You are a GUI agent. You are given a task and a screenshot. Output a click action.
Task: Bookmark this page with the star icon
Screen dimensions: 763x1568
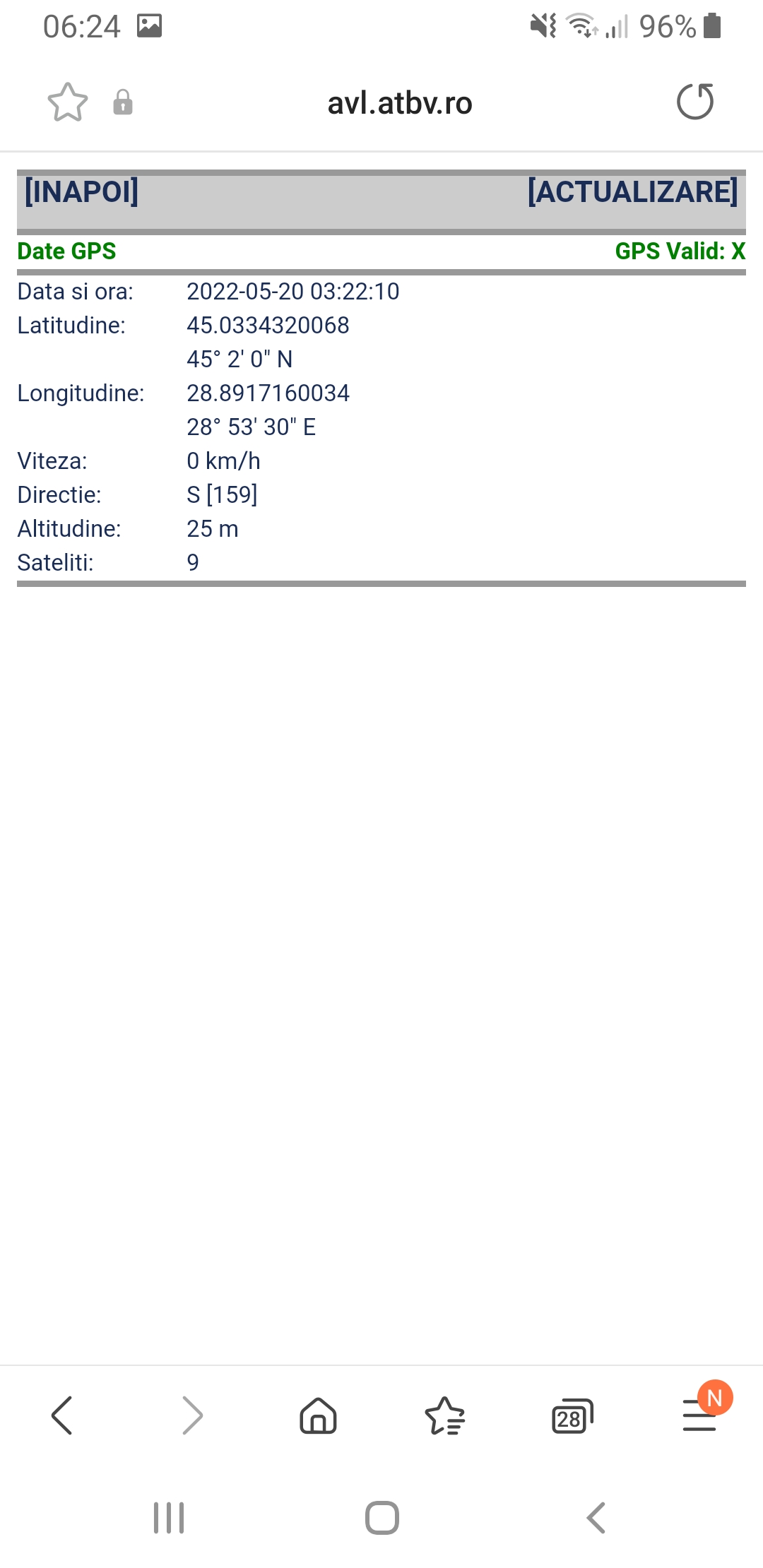point(67,103)
